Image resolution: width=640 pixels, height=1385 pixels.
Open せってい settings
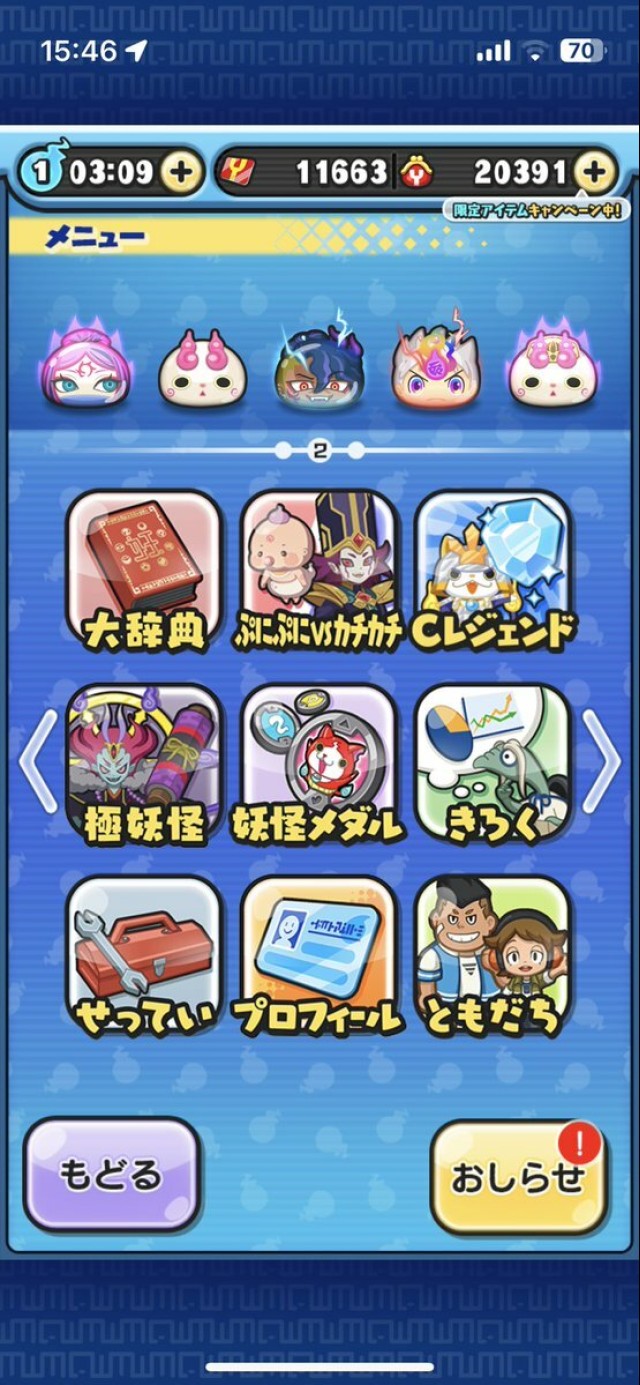144,955
